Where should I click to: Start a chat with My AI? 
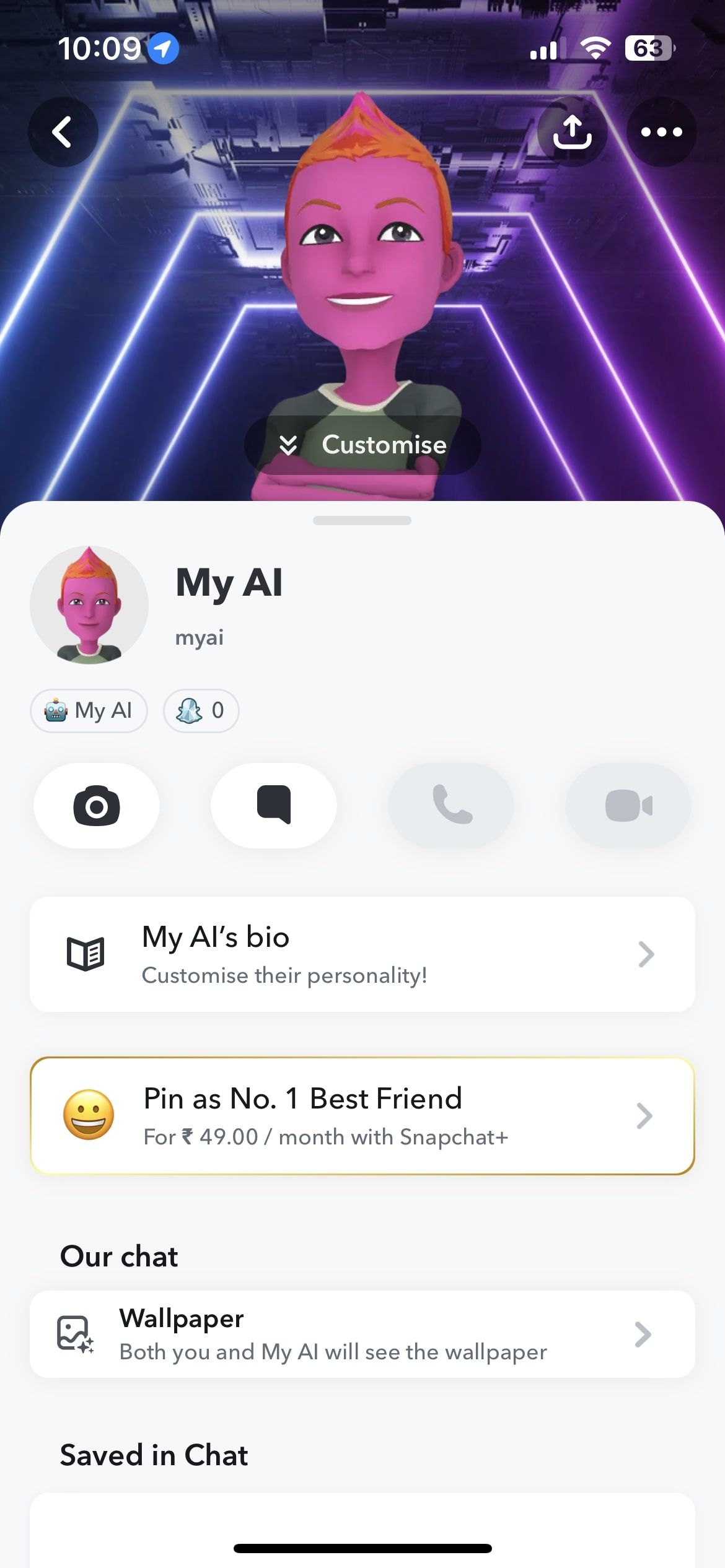click(274, 806)
